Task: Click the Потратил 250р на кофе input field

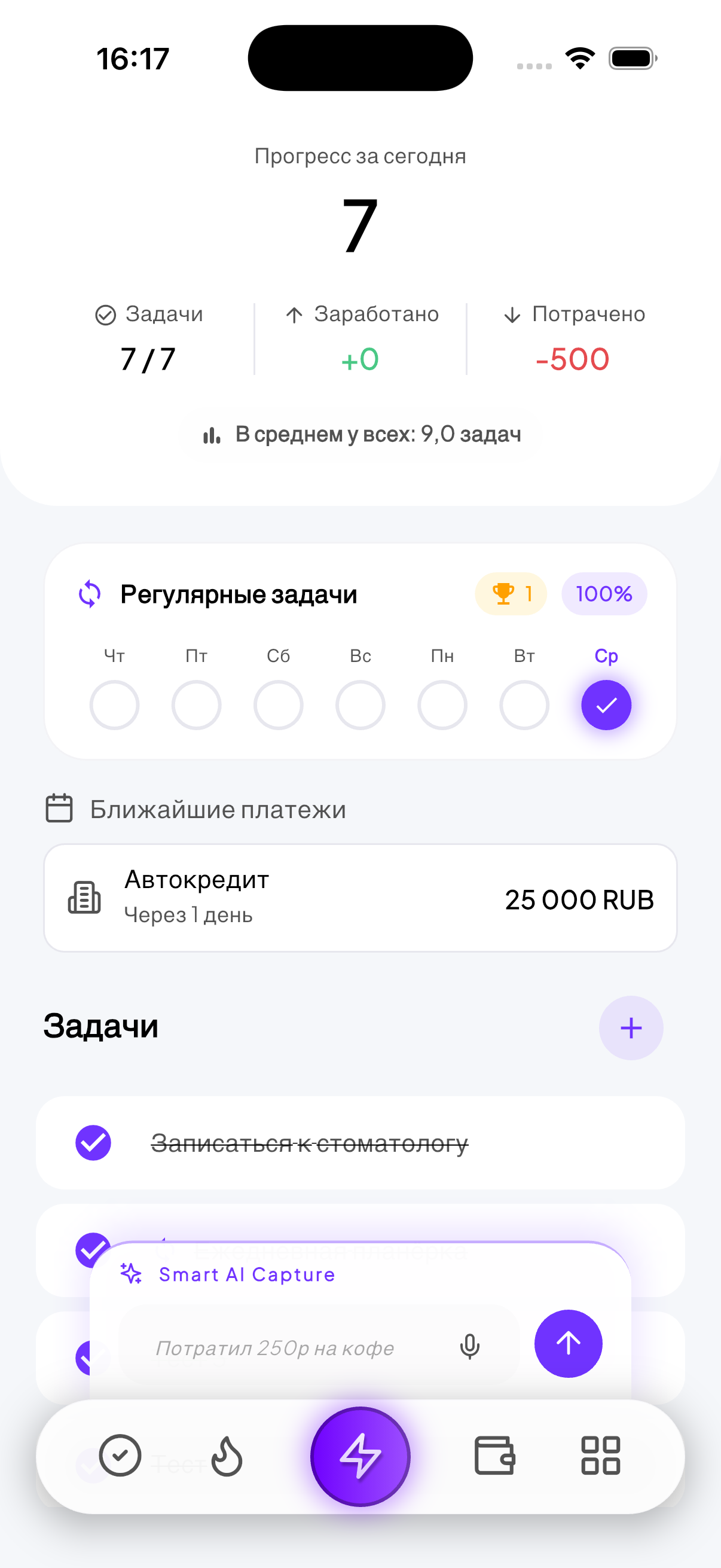Action: click(292, 1347)
